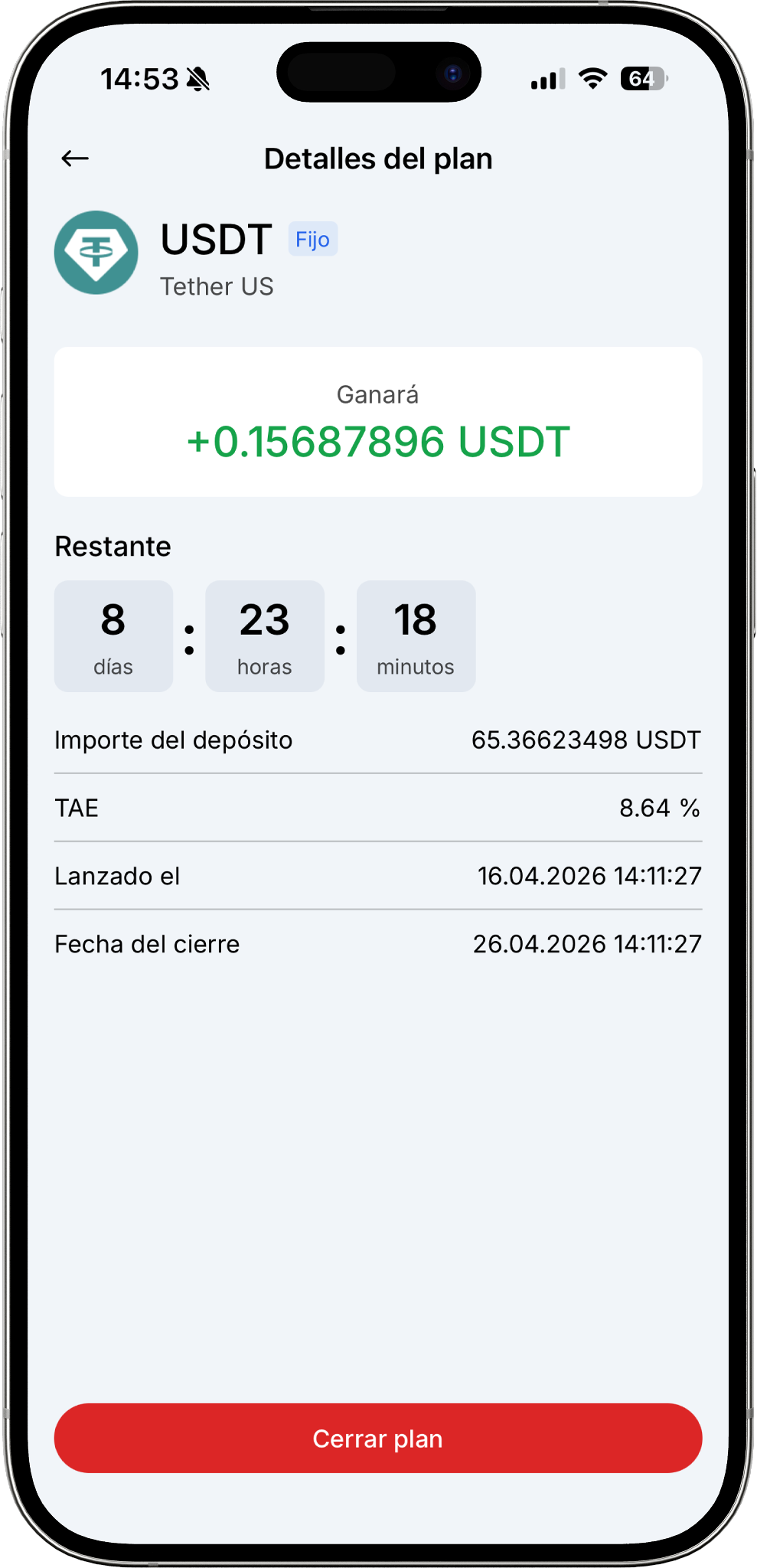This screenshot has width=757, height=1568.
Task: Tap the red Cerrar plan button
Action: [378, 1438]
